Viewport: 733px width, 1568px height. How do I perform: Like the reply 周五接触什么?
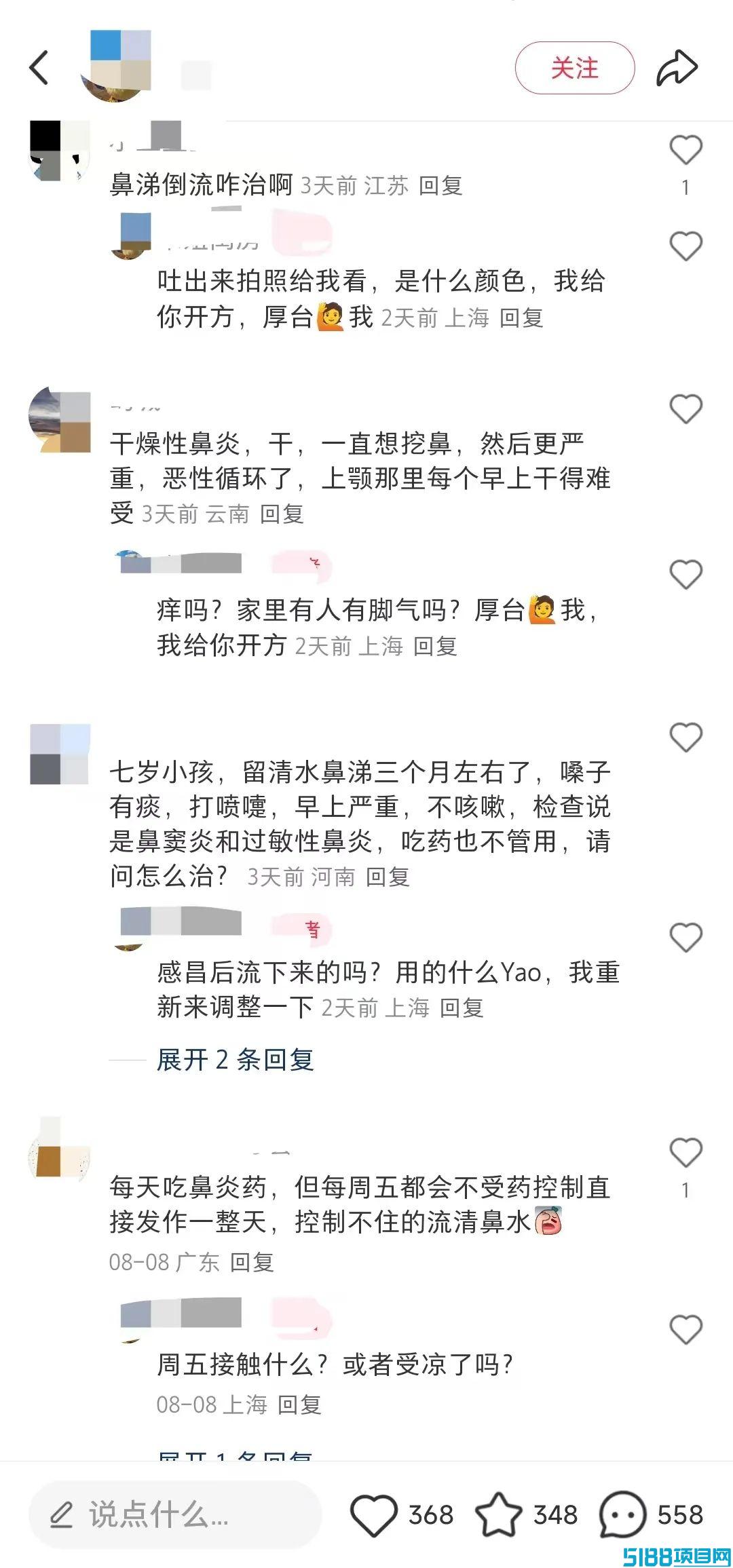click(x=685, y=1330)
